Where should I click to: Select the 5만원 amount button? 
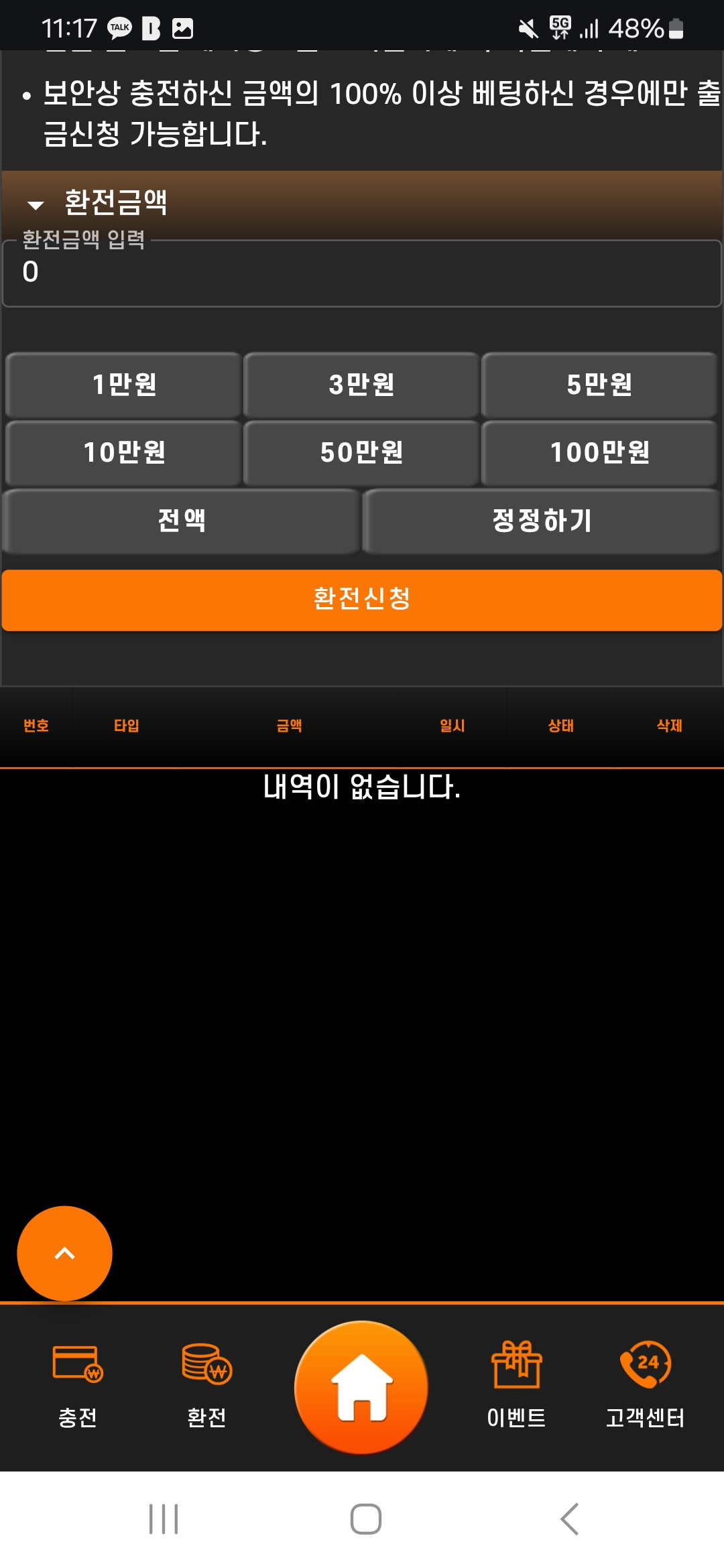pos(599,385)
